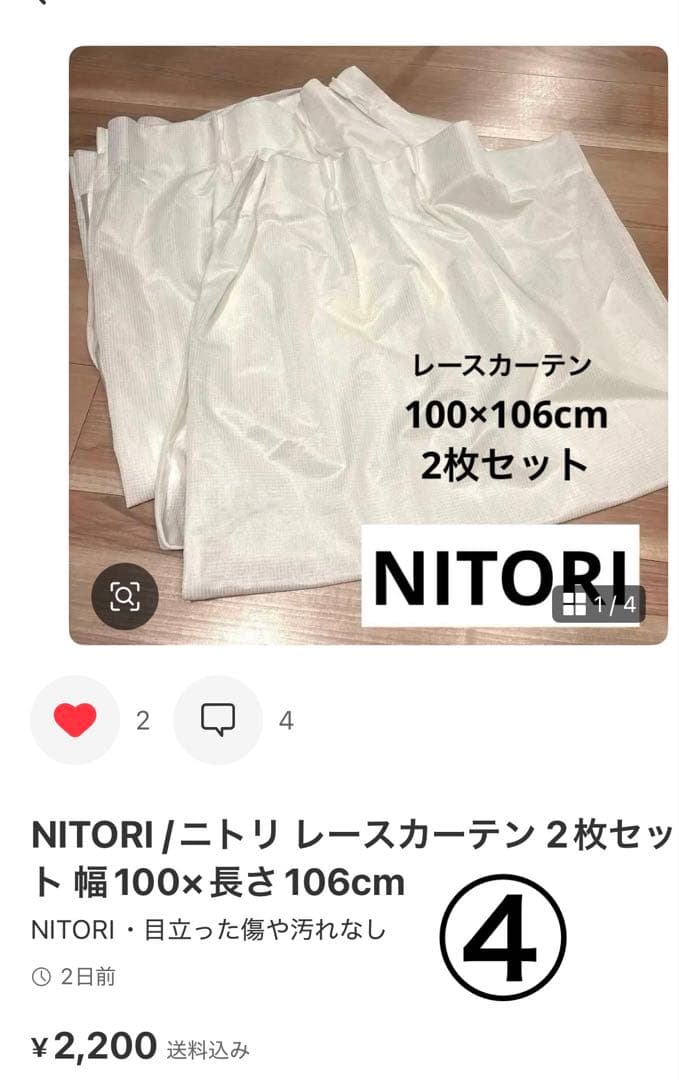Open the photo grid from the 1/4 indicator
679x1080 pixels.
599,604
